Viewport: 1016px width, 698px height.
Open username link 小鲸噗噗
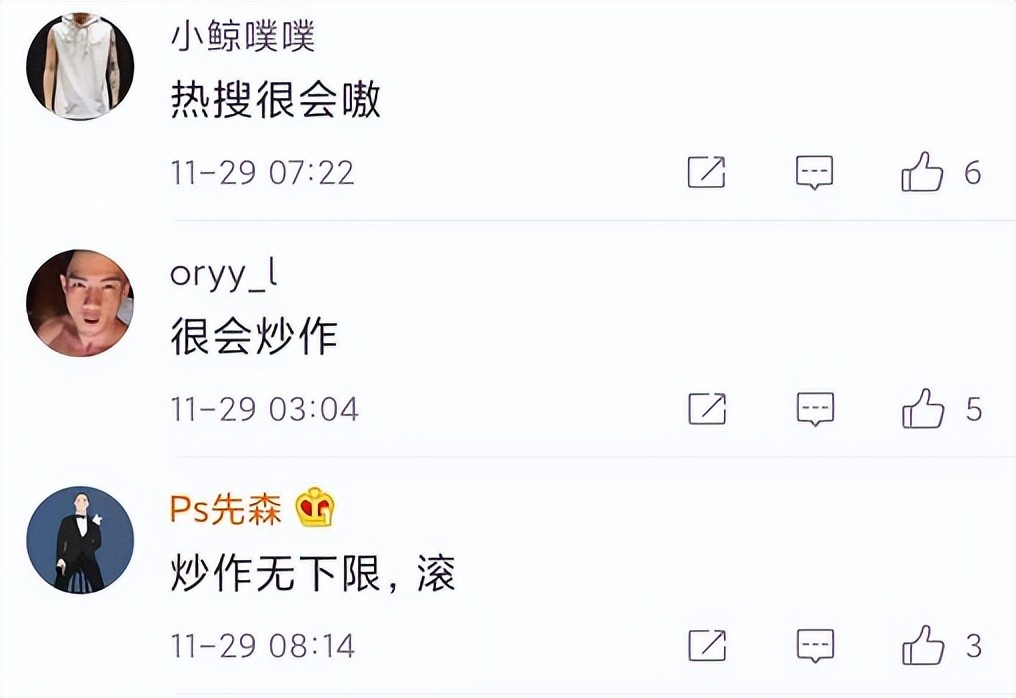click(x=242, y=38)
